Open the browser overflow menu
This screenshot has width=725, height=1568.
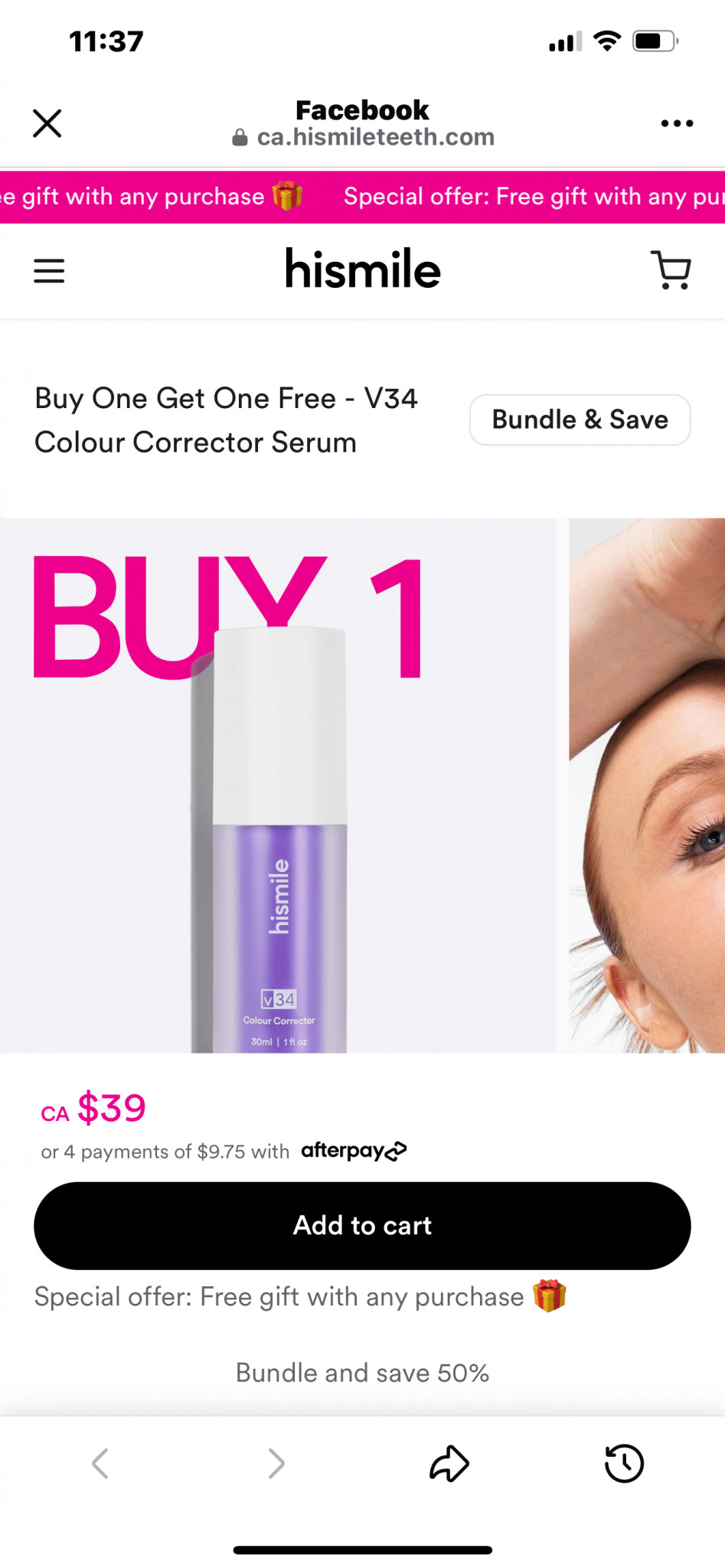click(677, 123)
